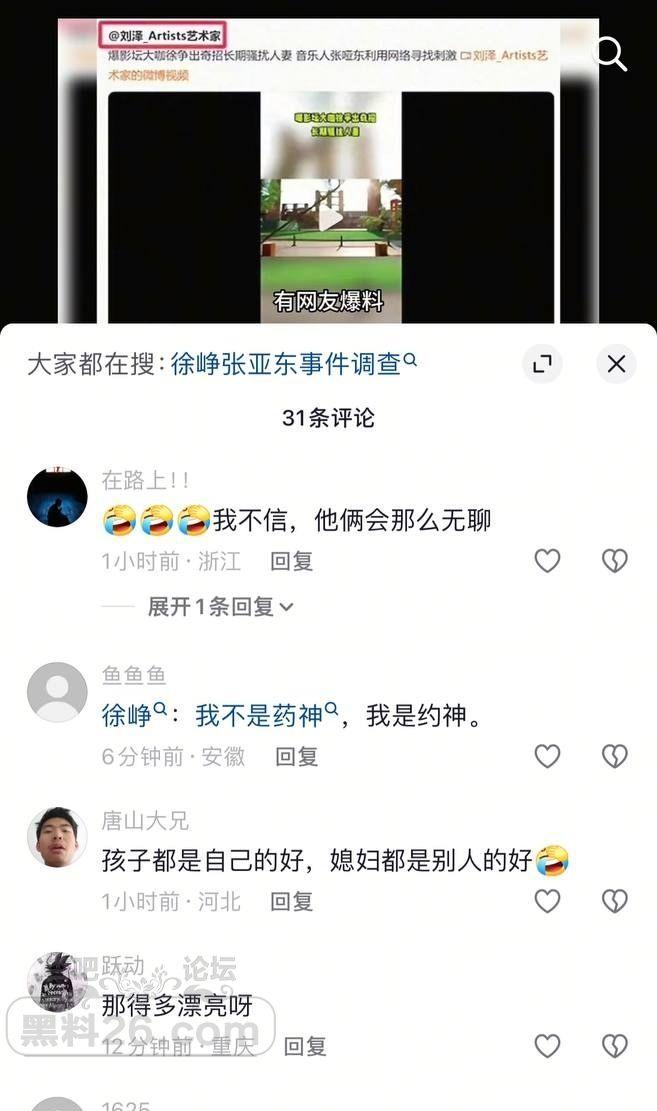
Task: Dislike 鱼鱼鱼's comment
Action: 614,756
